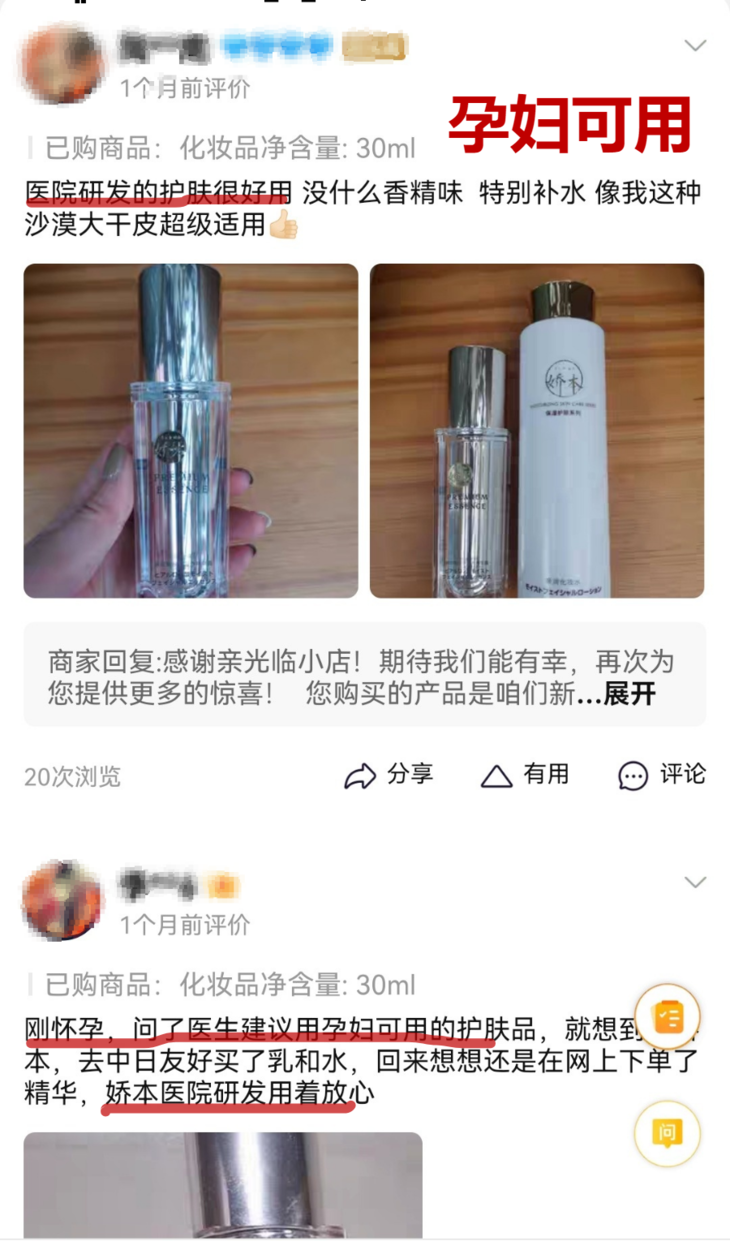Open the two-bottle product photo

click(538, 430)
